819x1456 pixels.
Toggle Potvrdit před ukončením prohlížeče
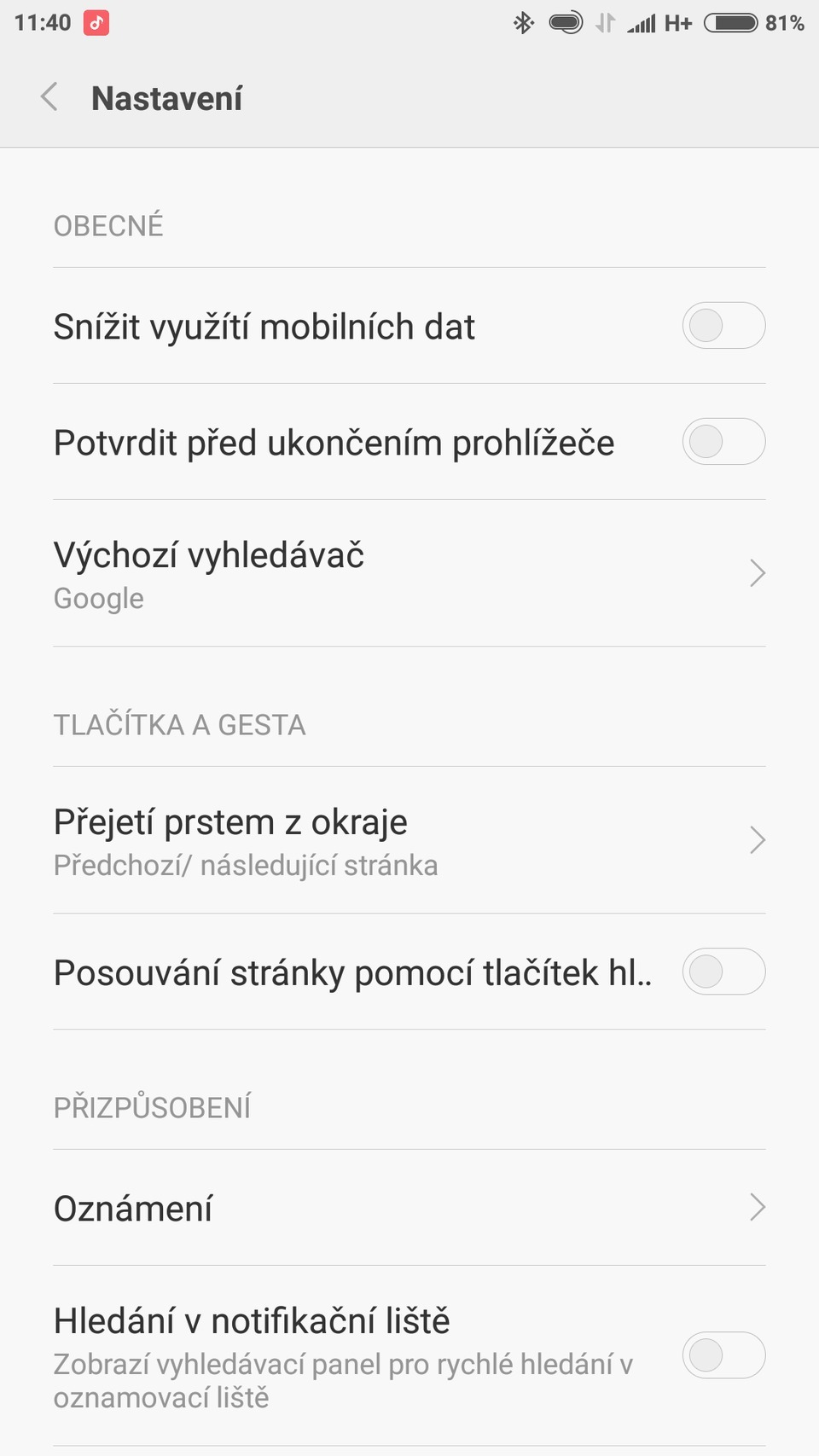pos(723,442)
